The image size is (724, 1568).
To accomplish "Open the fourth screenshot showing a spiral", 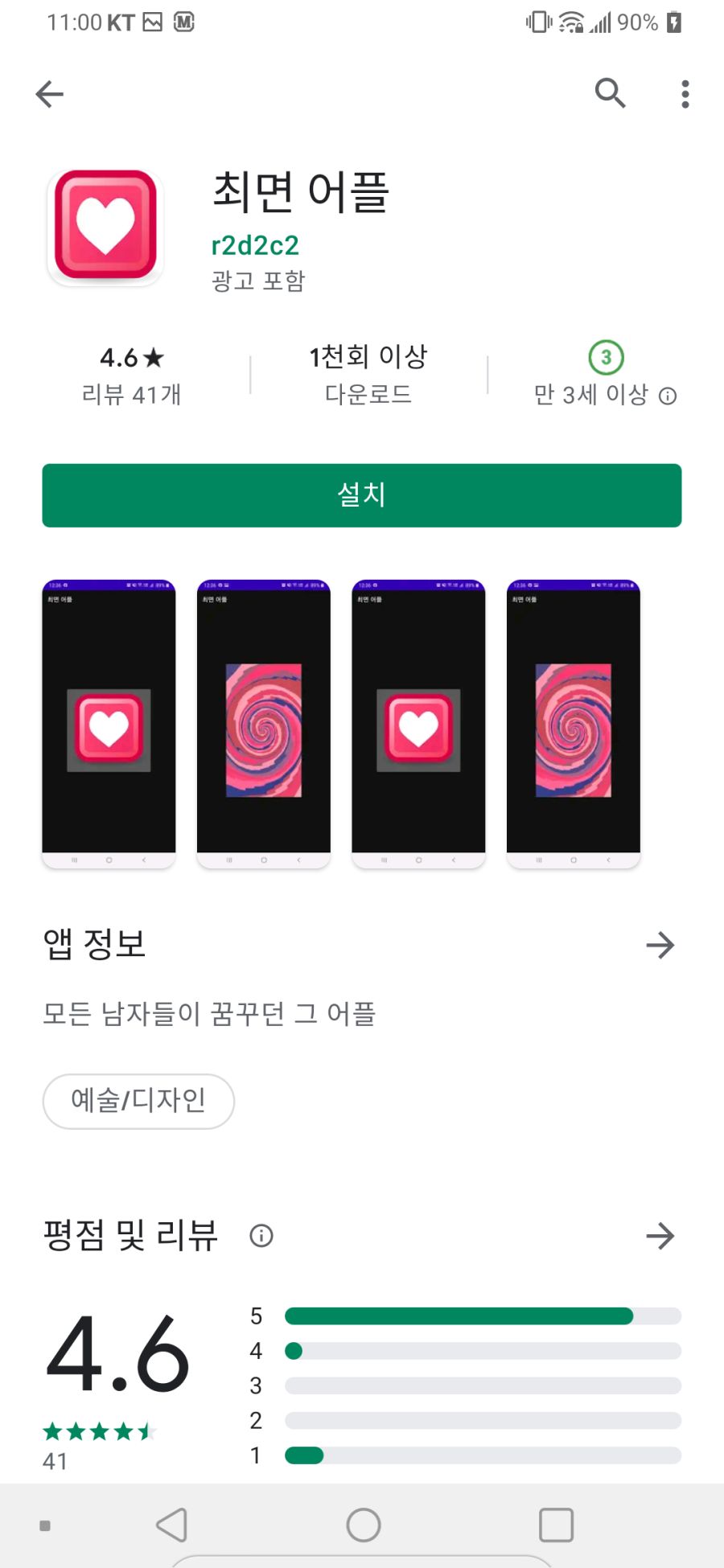I will coord(574,724).
